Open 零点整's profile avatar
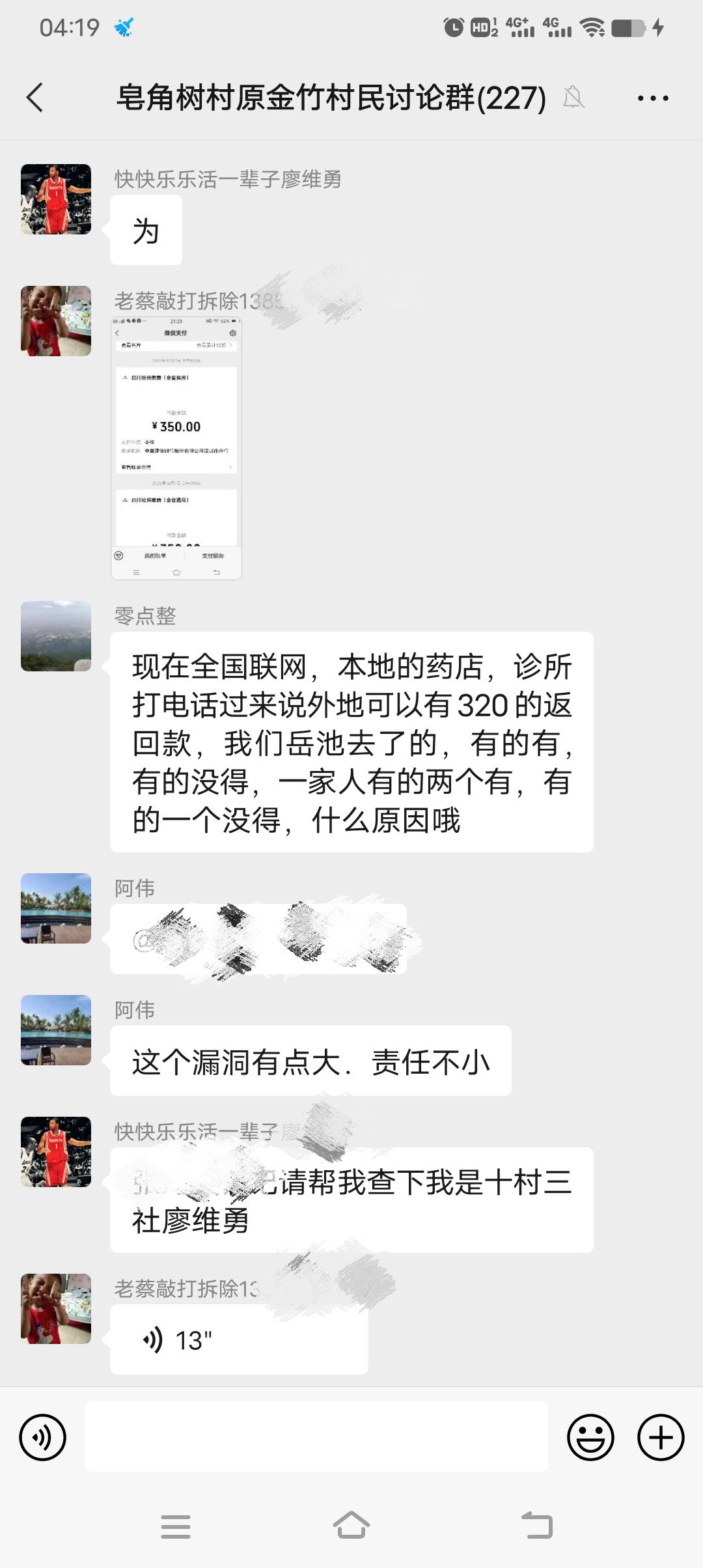Image resolution: width=703 pixels, height=1568 pixels. pos(56,636)
